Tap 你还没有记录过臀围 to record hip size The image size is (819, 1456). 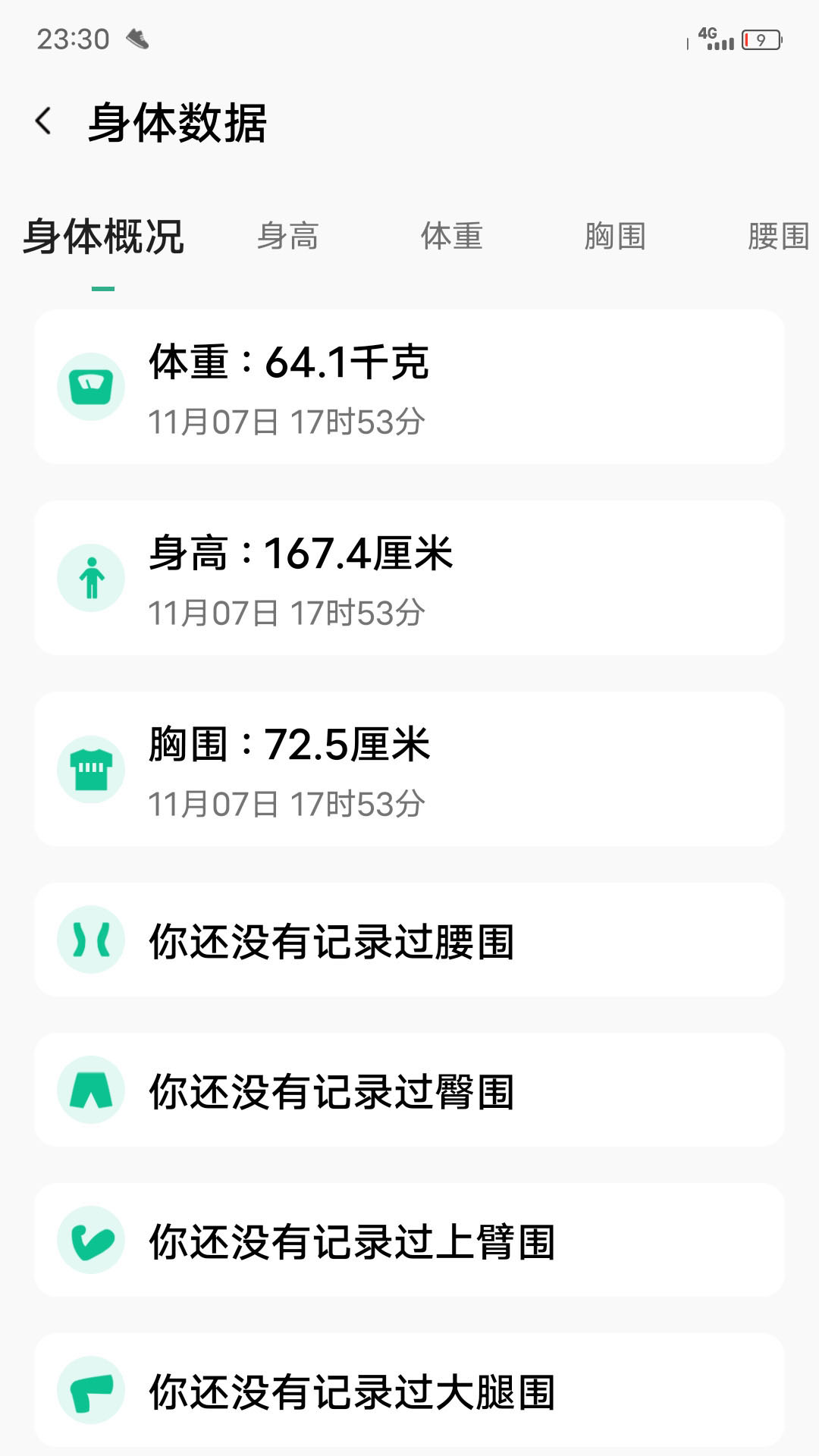pyautogui.click(x=409, y=1090)
